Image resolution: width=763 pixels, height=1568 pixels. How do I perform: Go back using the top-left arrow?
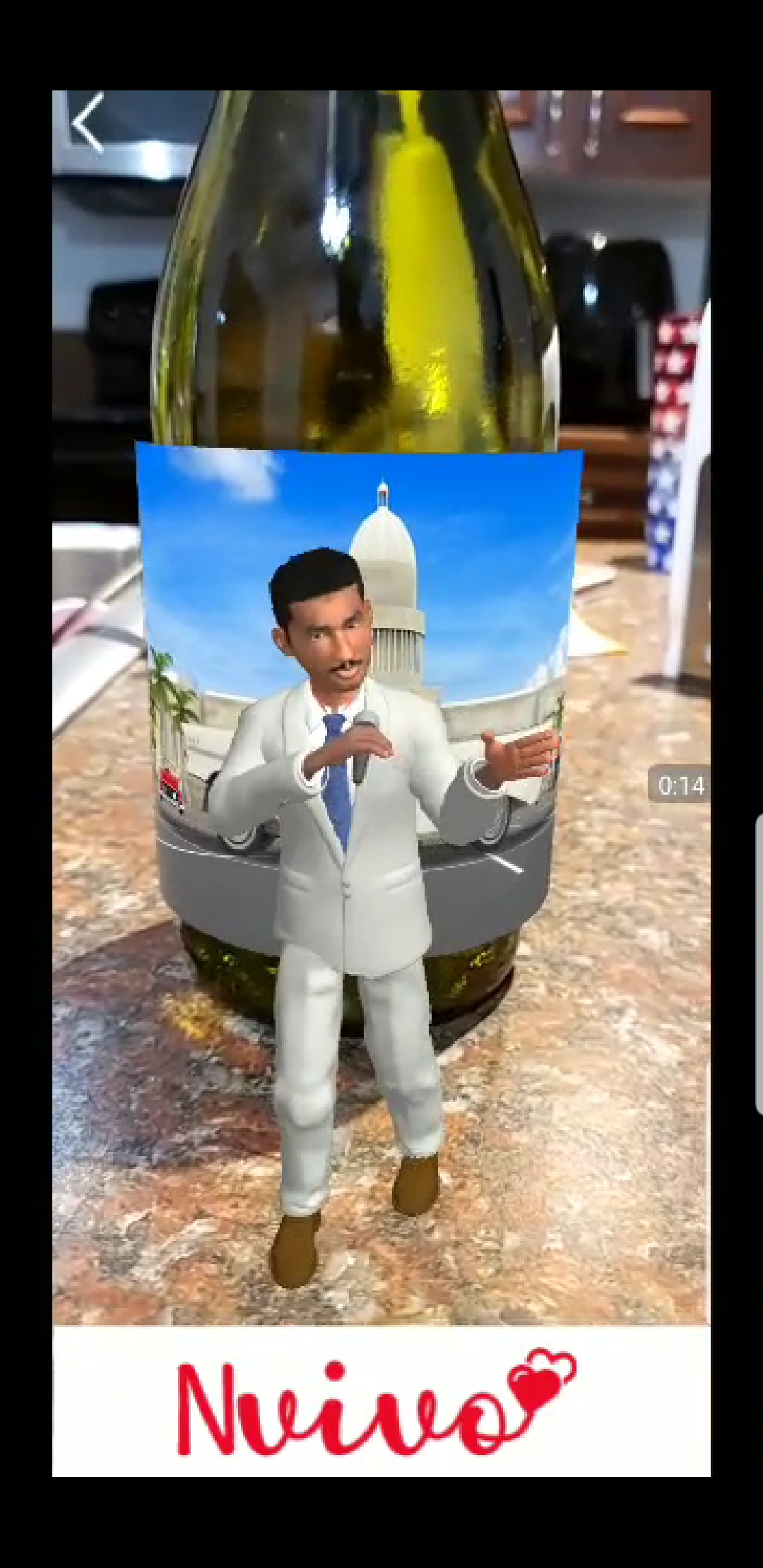click(x=89, y=123)
